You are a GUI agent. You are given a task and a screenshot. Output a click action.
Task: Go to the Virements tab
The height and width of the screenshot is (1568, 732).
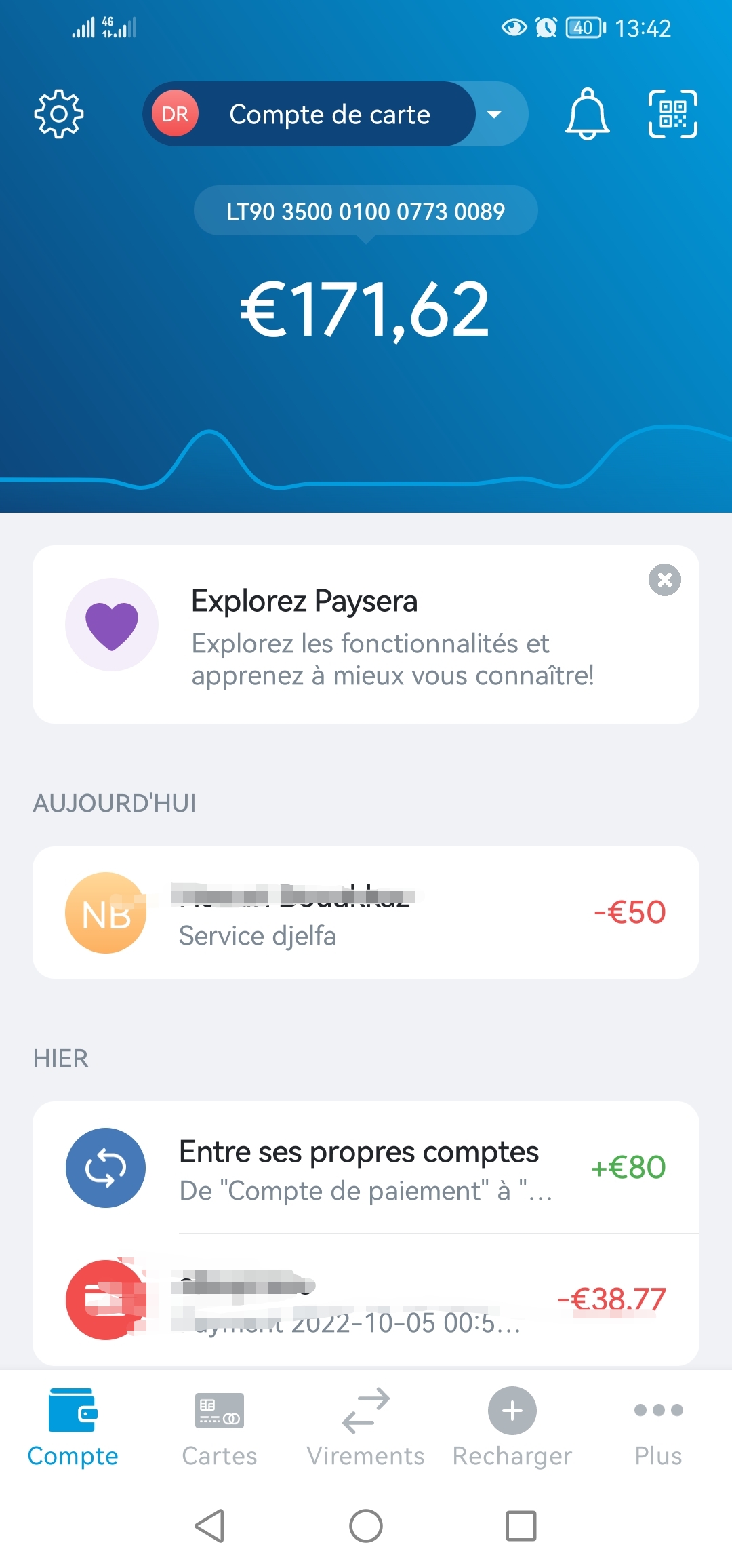(x=366, y=1428)
